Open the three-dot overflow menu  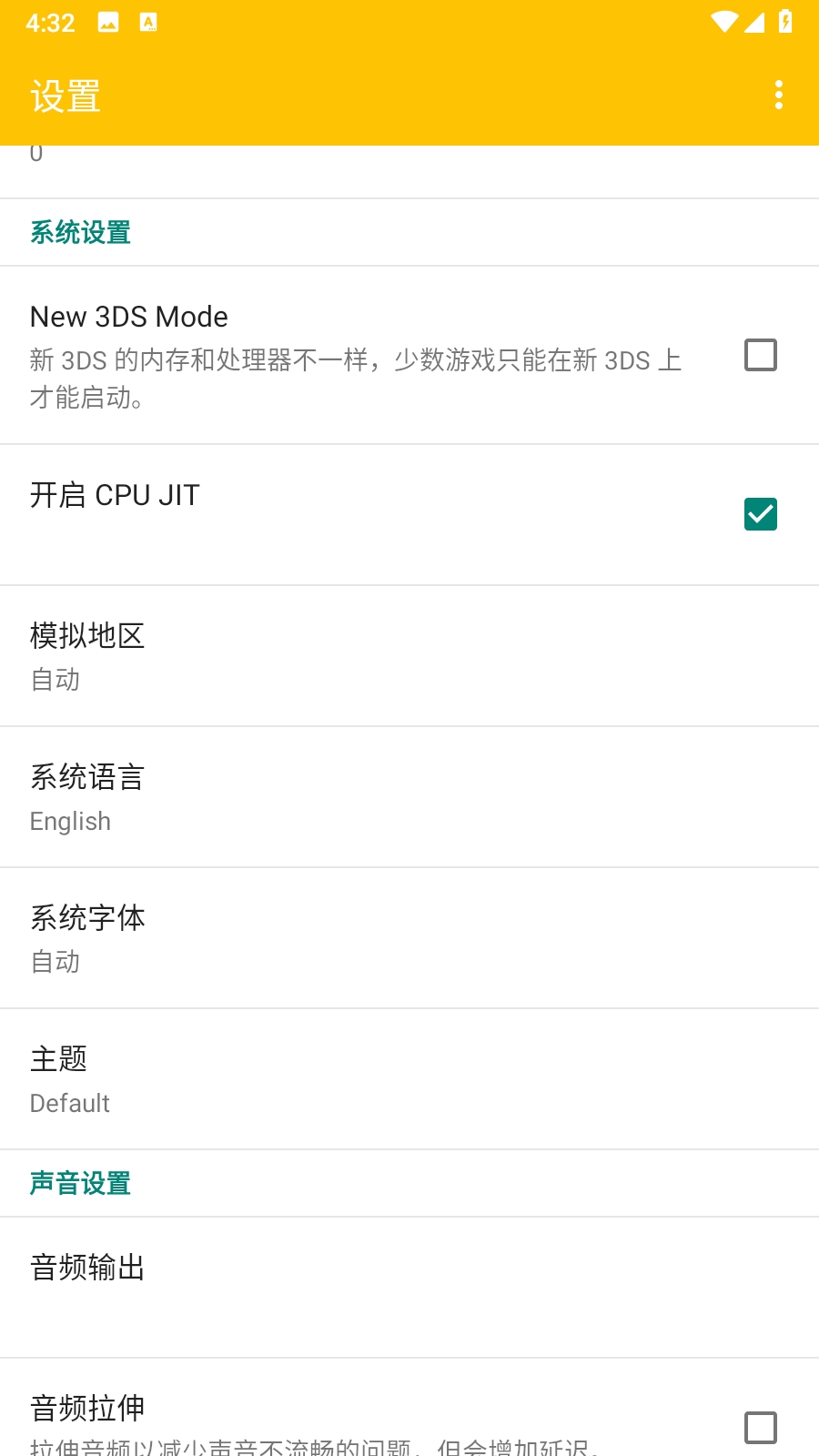[x=778, y=94]
